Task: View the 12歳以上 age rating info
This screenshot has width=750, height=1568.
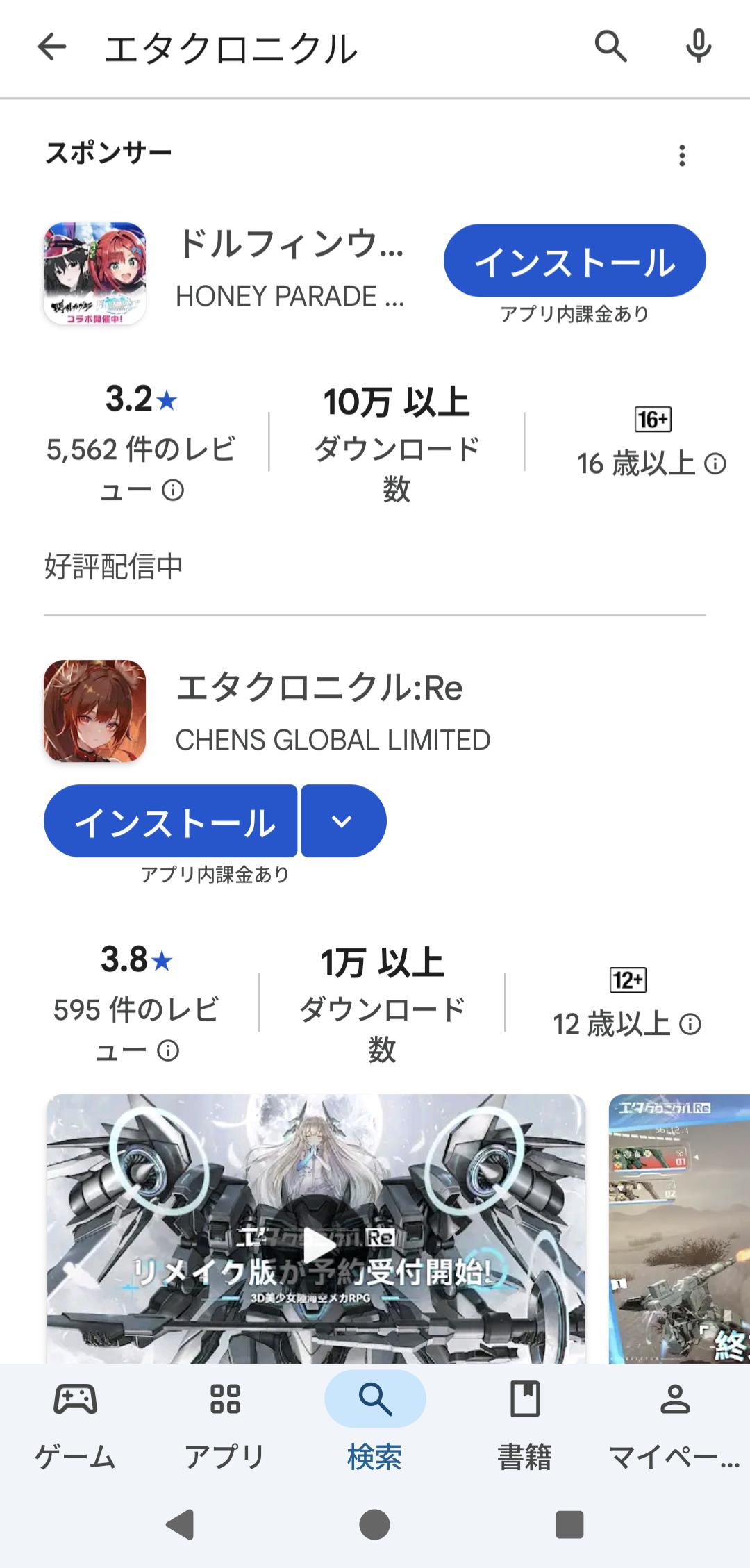Action: [690, 1024]
